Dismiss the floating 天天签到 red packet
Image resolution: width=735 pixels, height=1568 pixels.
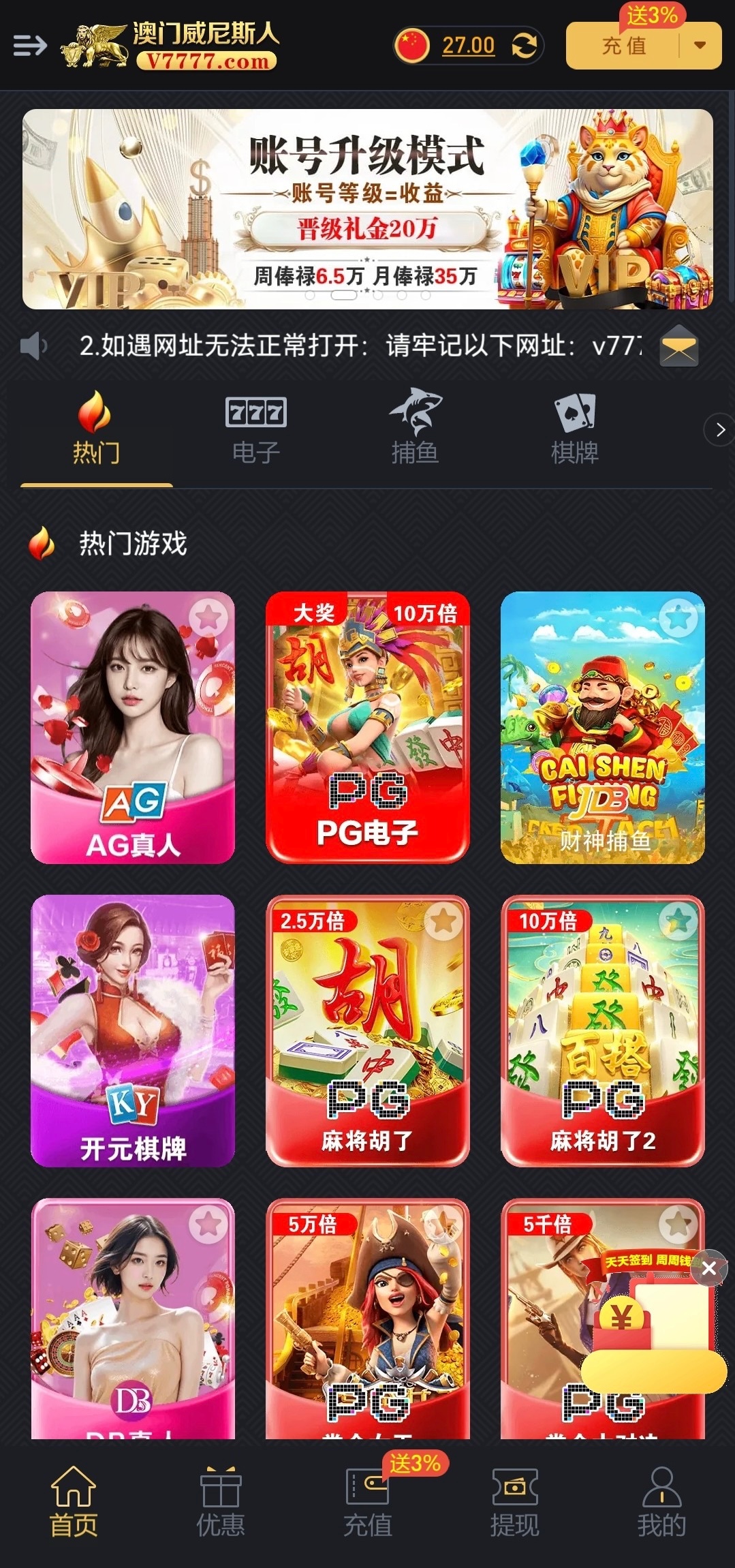pos(708,1268)
